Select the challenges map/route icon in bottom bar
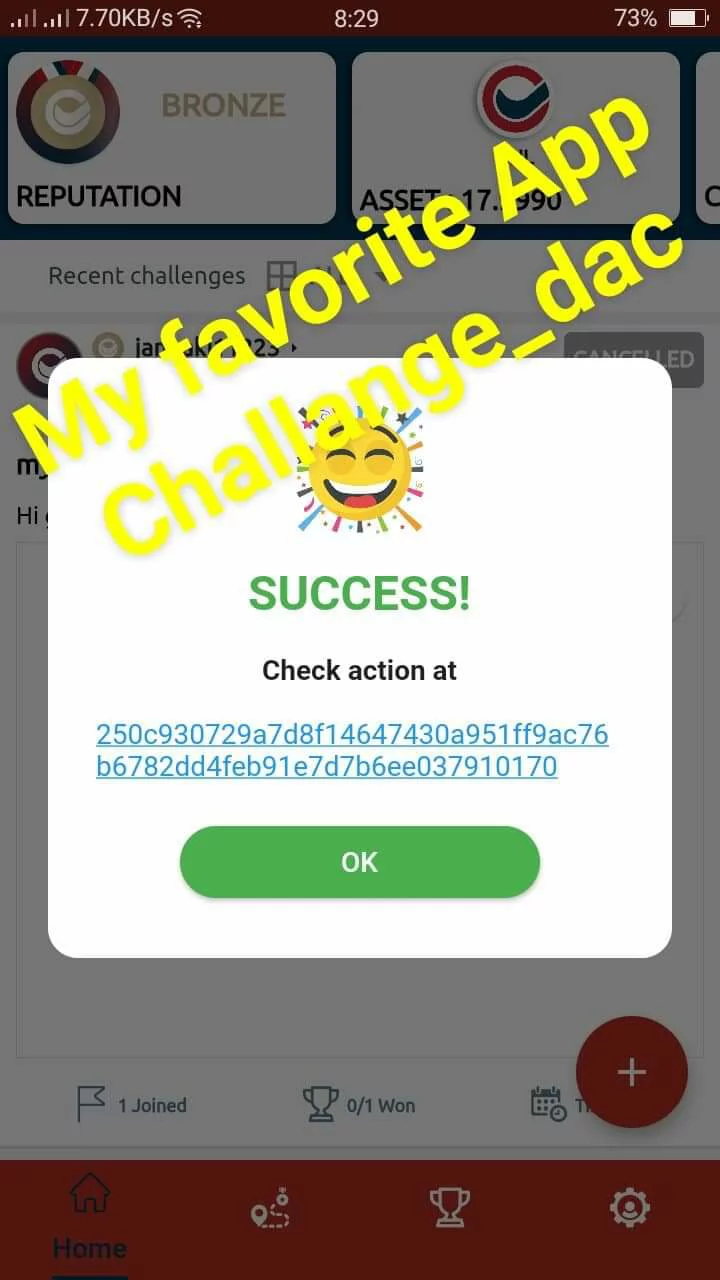This screenshot has width=720, height=1280. [x=268, y=1207]
